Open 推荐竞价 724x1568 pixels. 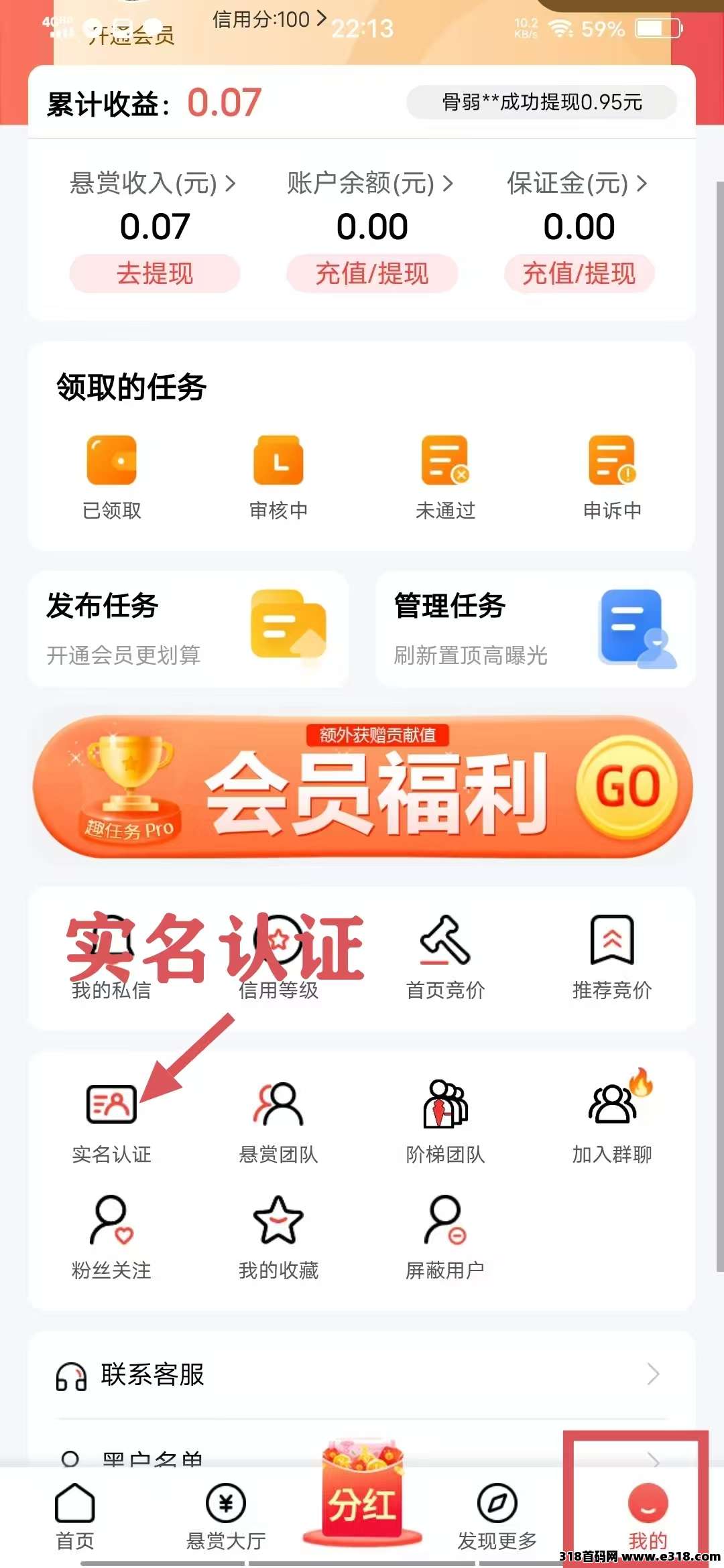tap(612, 956)
